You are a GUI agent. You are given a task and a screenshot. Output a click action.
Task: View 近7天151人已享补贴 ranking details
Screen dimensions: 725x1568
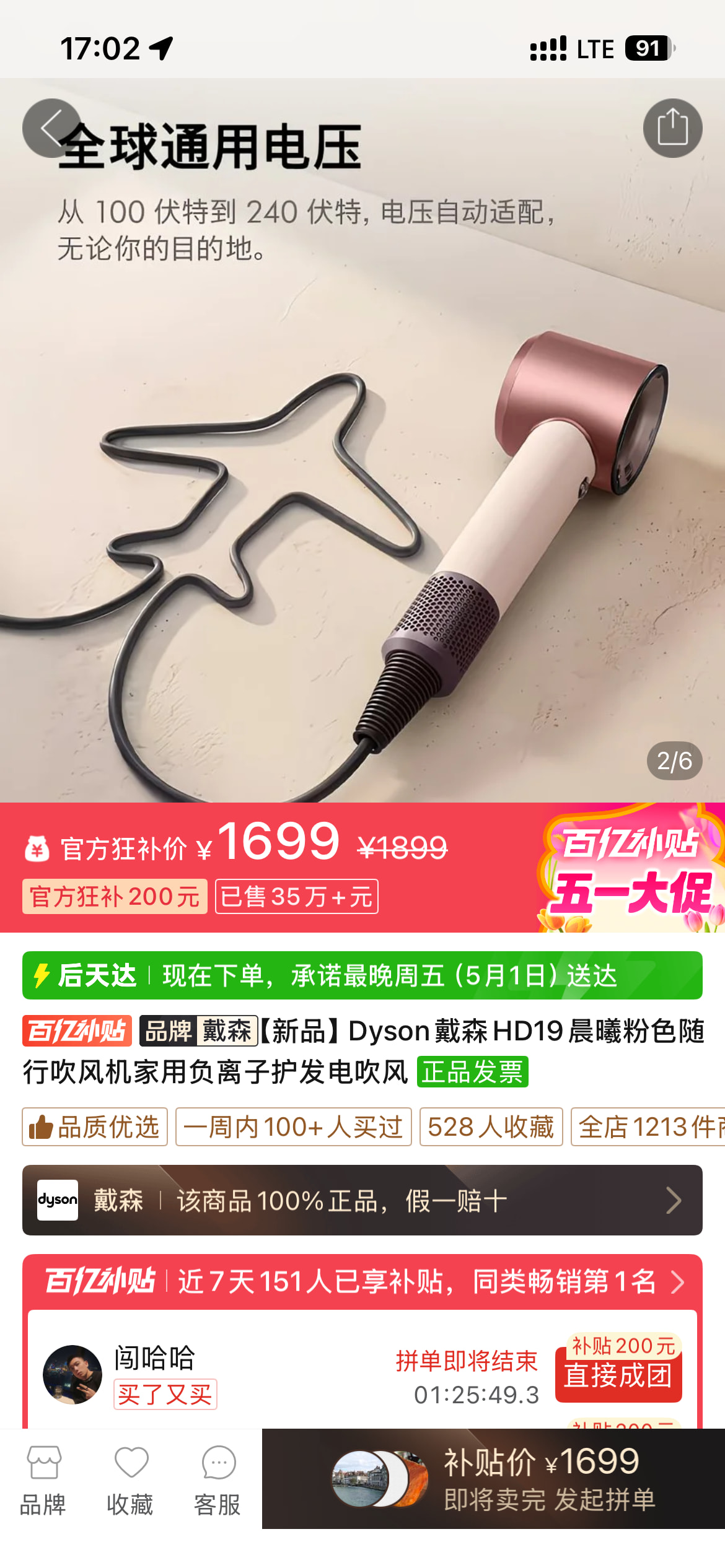pyautogui.click(x=362, y=1281)
